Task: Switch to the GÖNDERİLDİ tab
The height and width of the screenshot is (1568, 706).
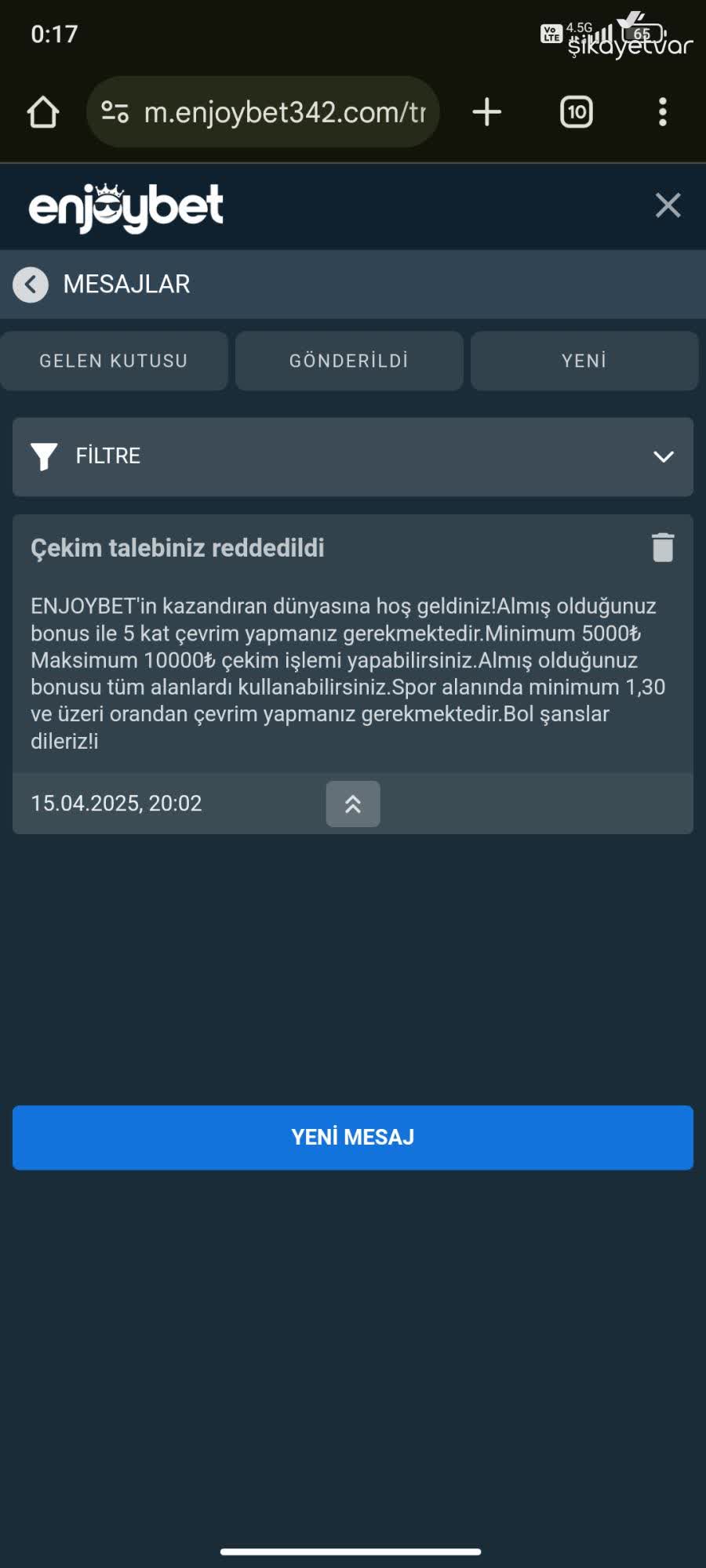Action: point(348,361)
